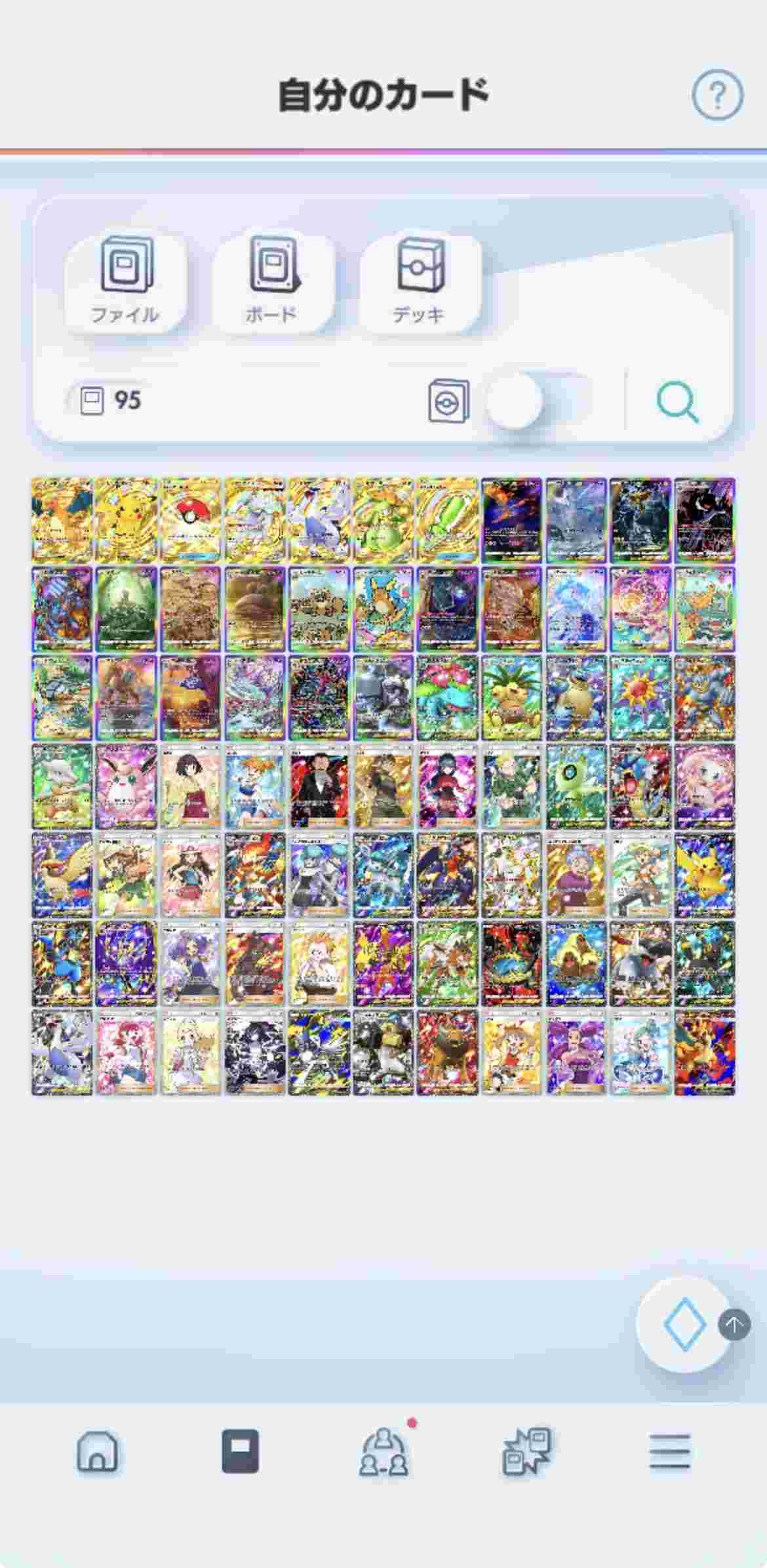Screen dimensions: 767x1568
Task: Open the help question mark icon
Action: (717, 95)
